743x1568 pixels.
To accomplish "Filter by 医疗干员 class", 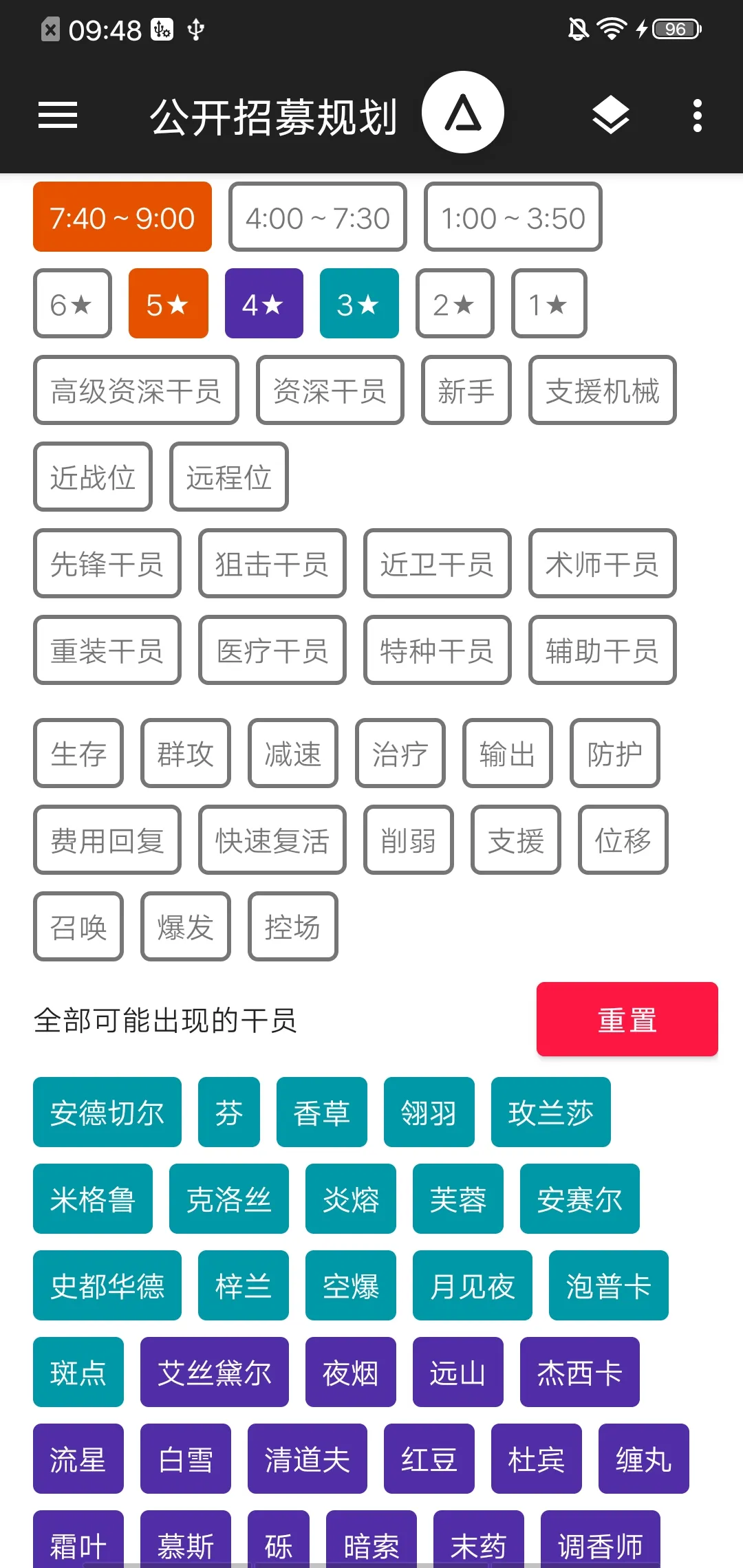I will coord(272,651).
